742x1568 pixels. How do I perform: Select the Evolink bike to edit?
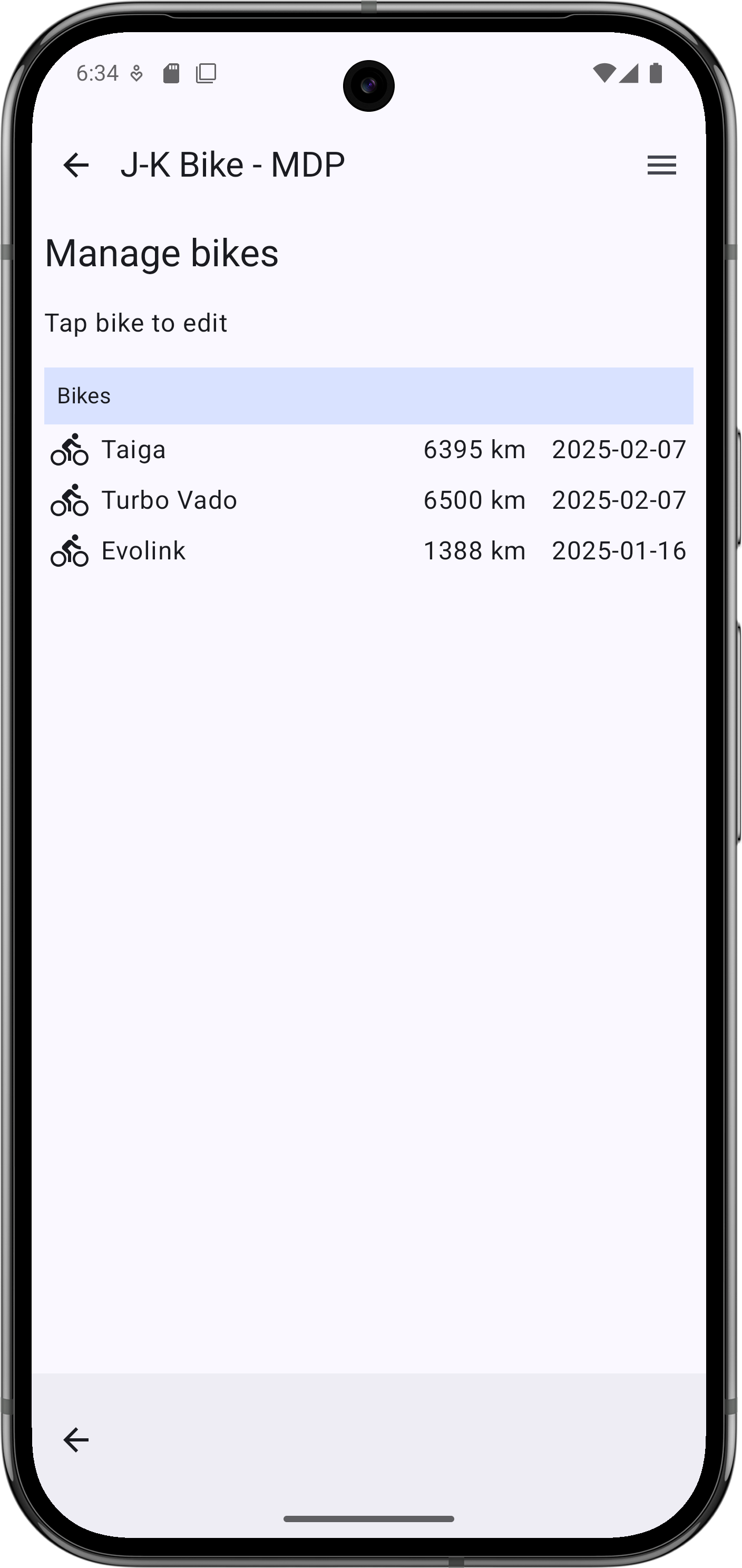(x=368, y=551)
